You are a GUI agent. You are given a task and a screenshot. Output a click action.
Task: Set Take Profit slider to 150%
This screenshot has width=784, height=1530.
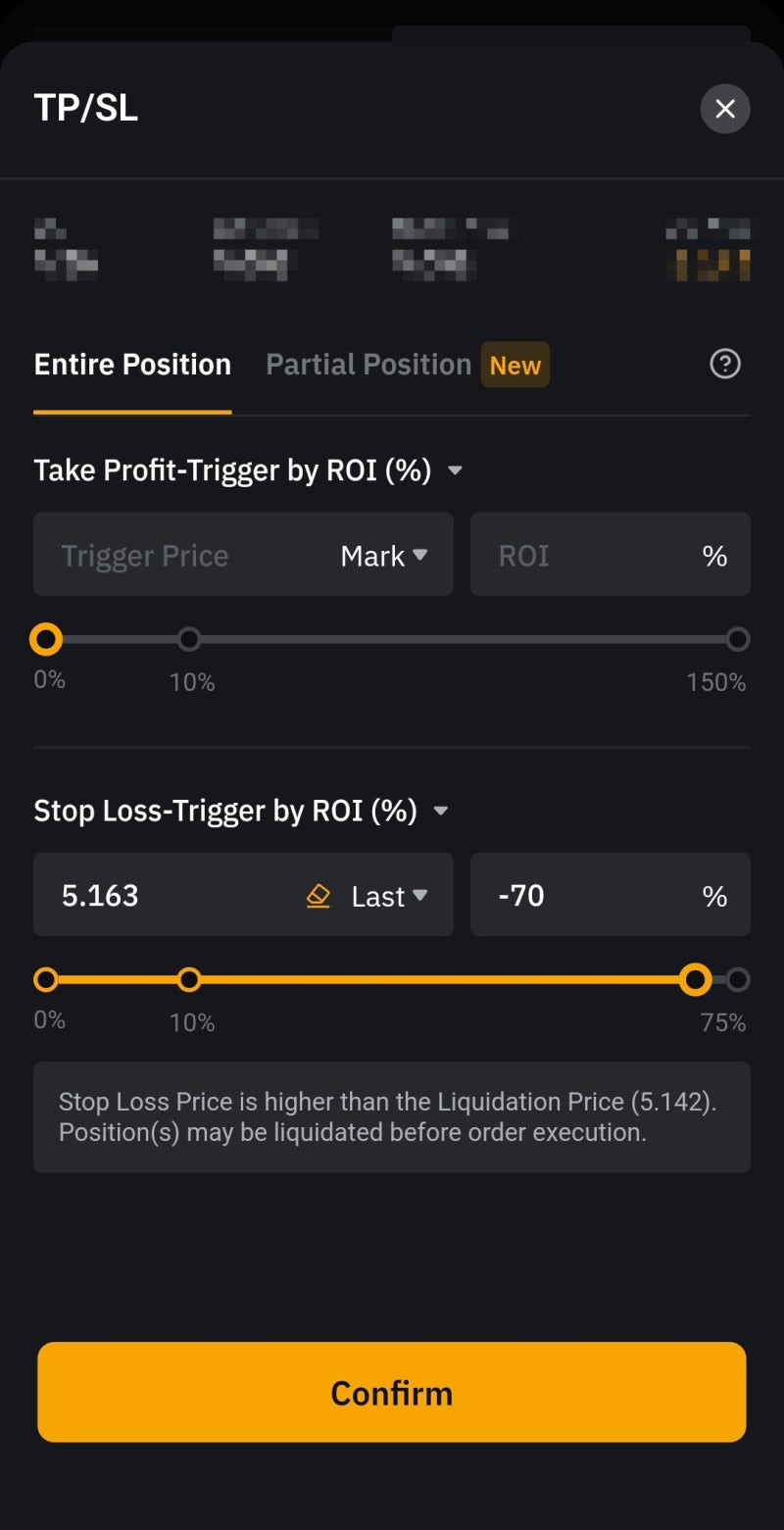click(738, 640)
